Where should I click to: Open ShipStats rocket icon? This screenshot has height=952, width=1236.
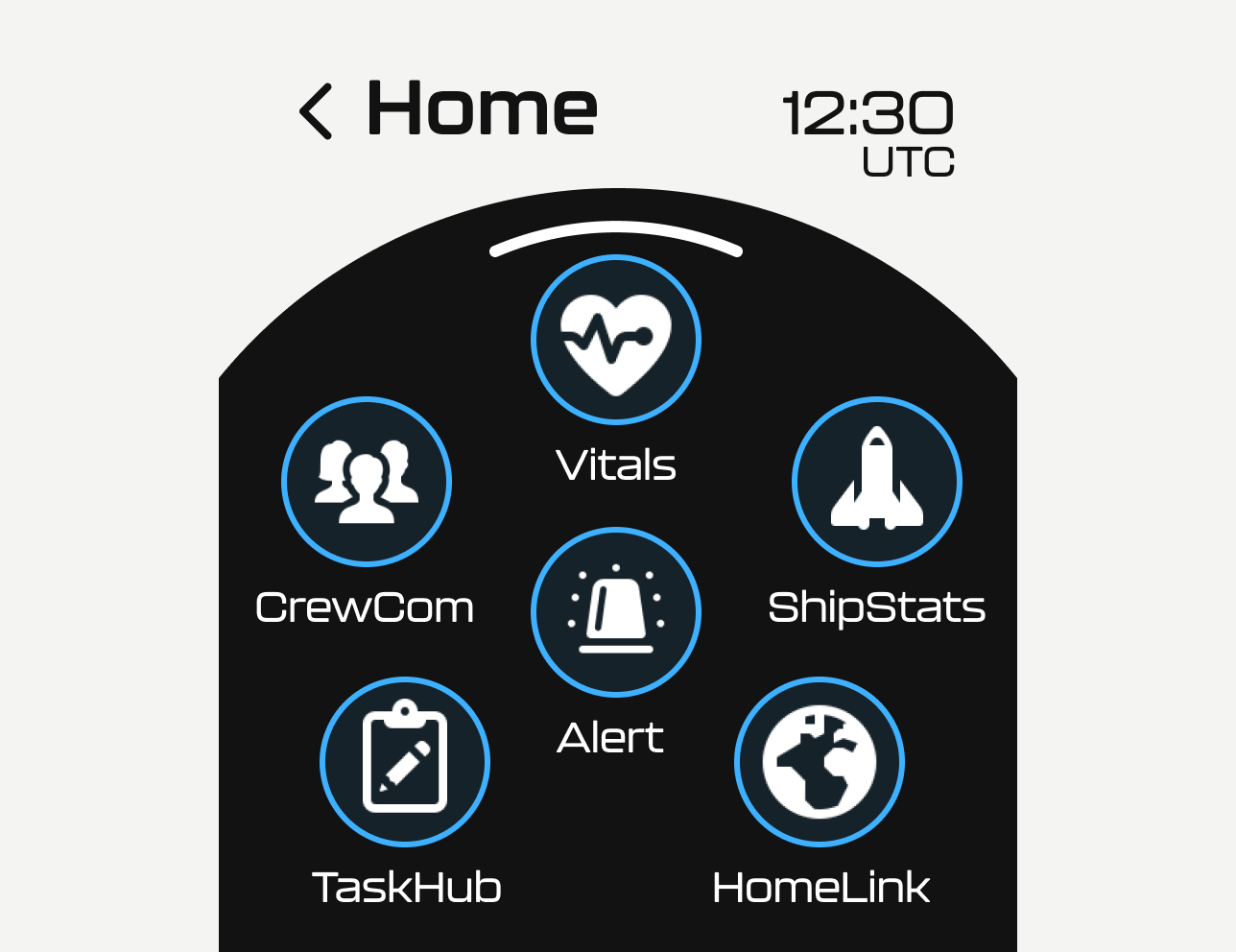pyautogui.click(x=877, y=482)
